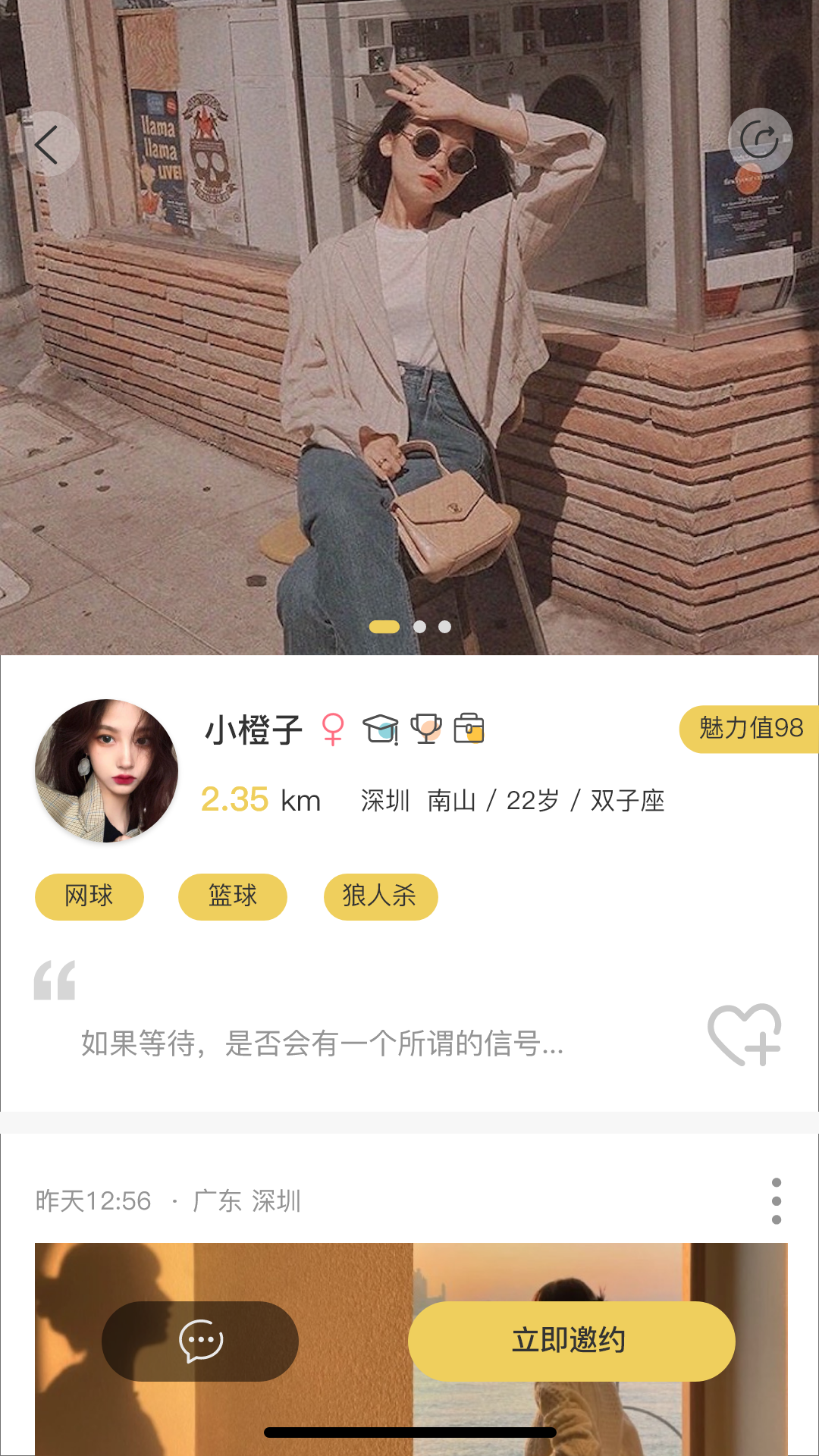Start a chat via the message bubble button

[x=200, y=1341]
